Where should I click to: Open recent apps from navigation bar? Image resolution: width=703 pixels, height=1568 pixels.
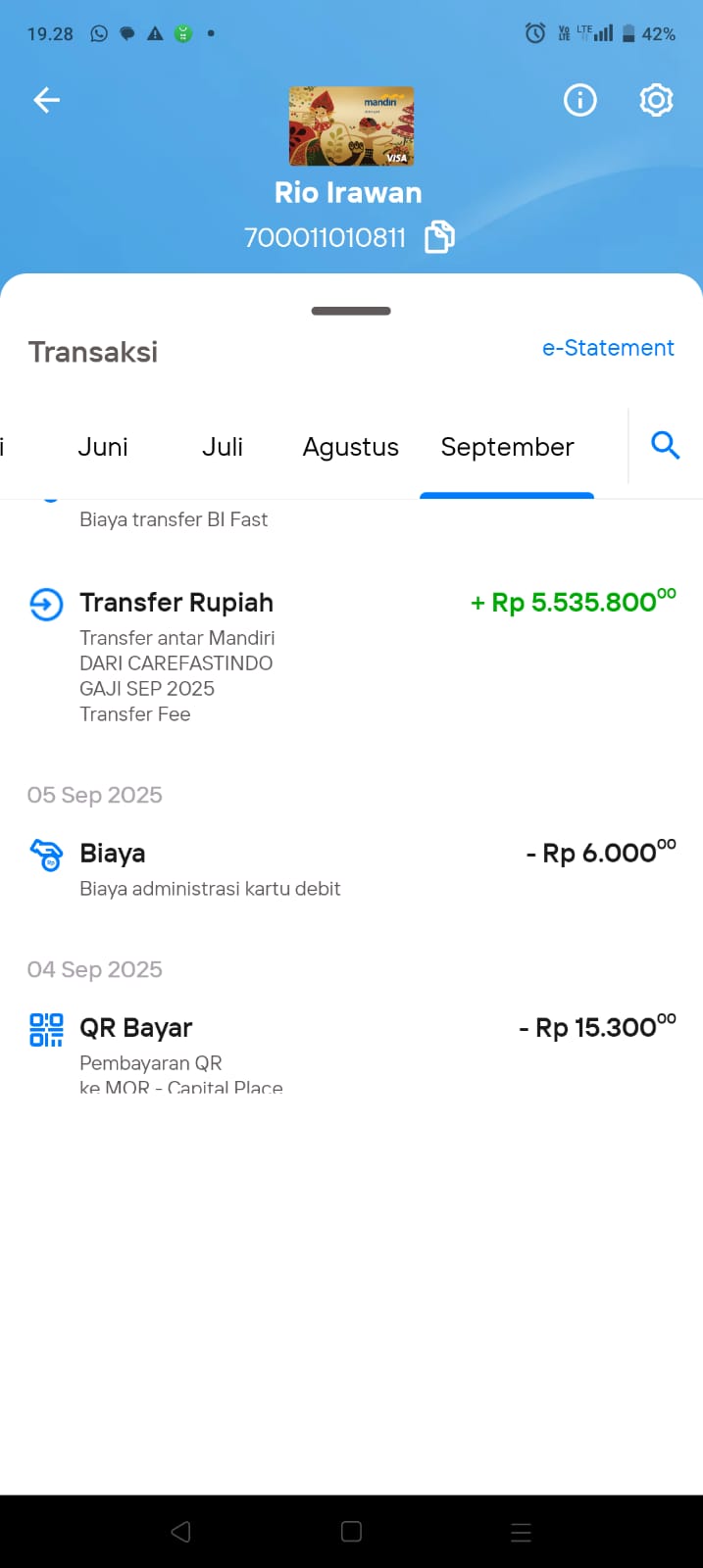tap(521, 1532)
